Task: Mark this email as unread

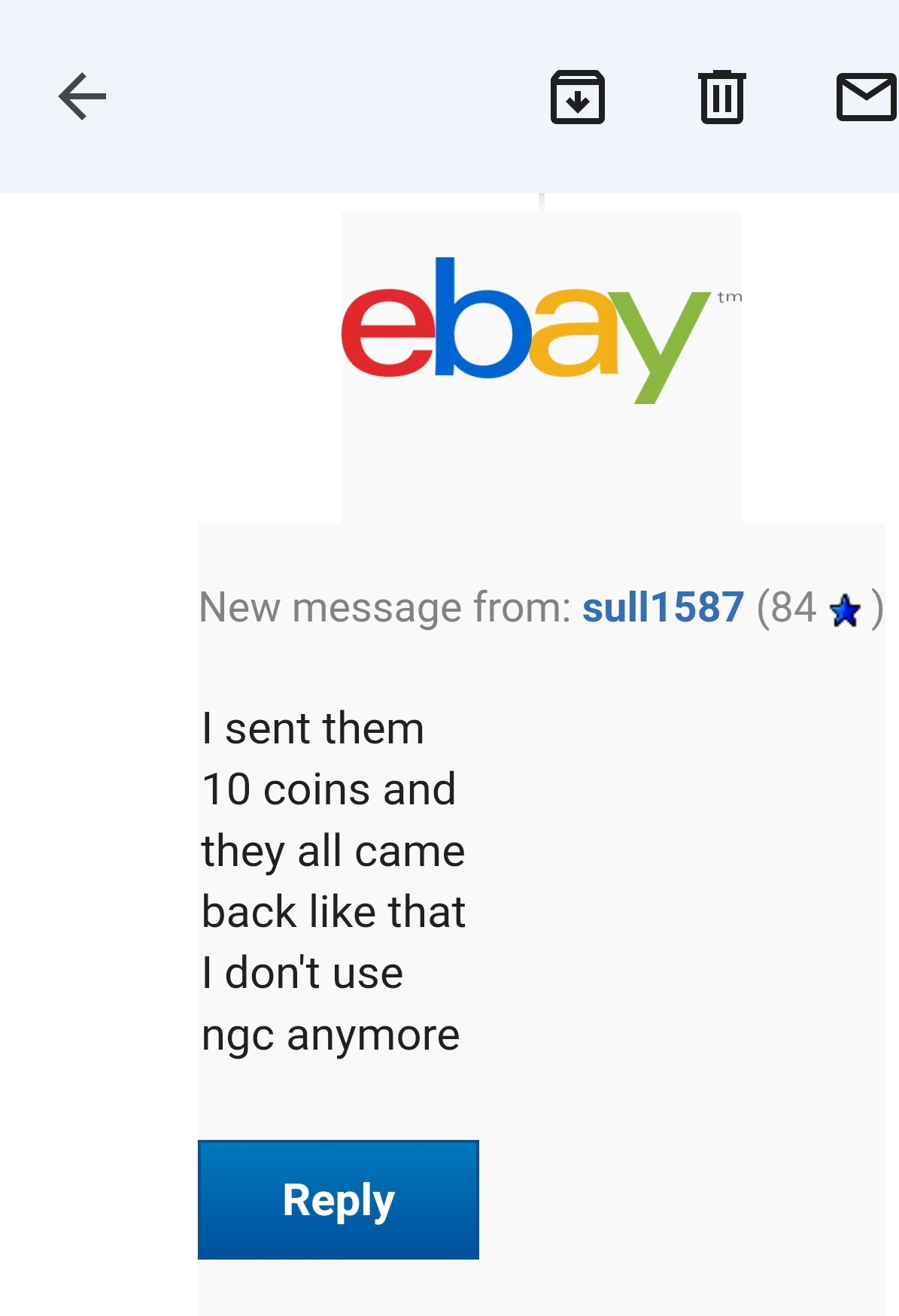Action: pyautogui.click(x=865, y=97)
